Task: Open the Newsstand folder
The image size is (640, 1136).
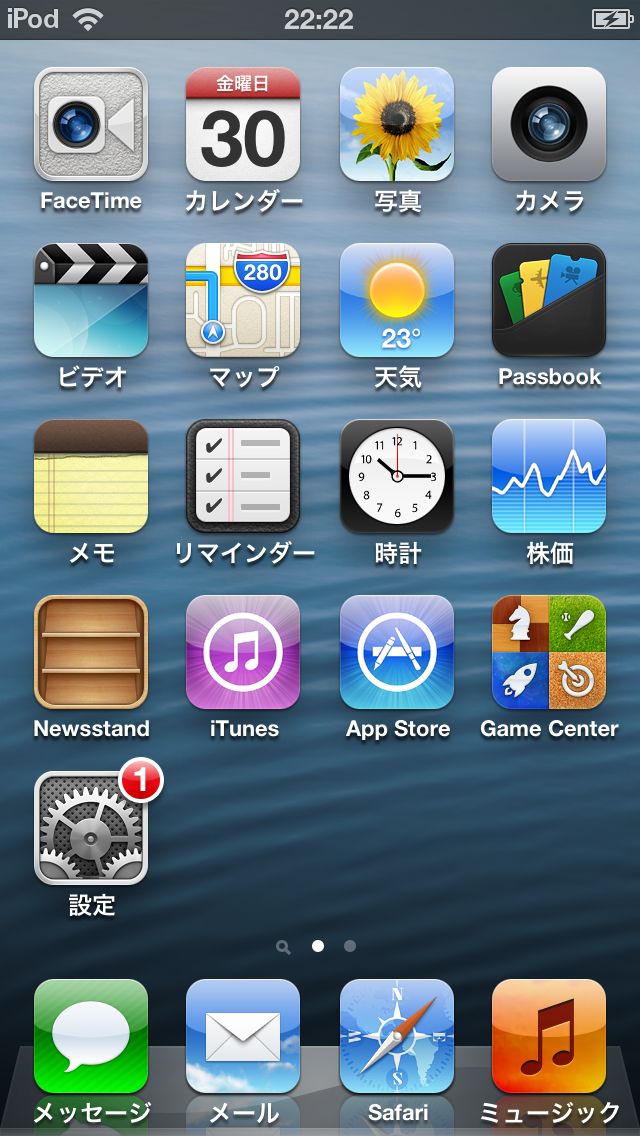Action: click(91, 652)
